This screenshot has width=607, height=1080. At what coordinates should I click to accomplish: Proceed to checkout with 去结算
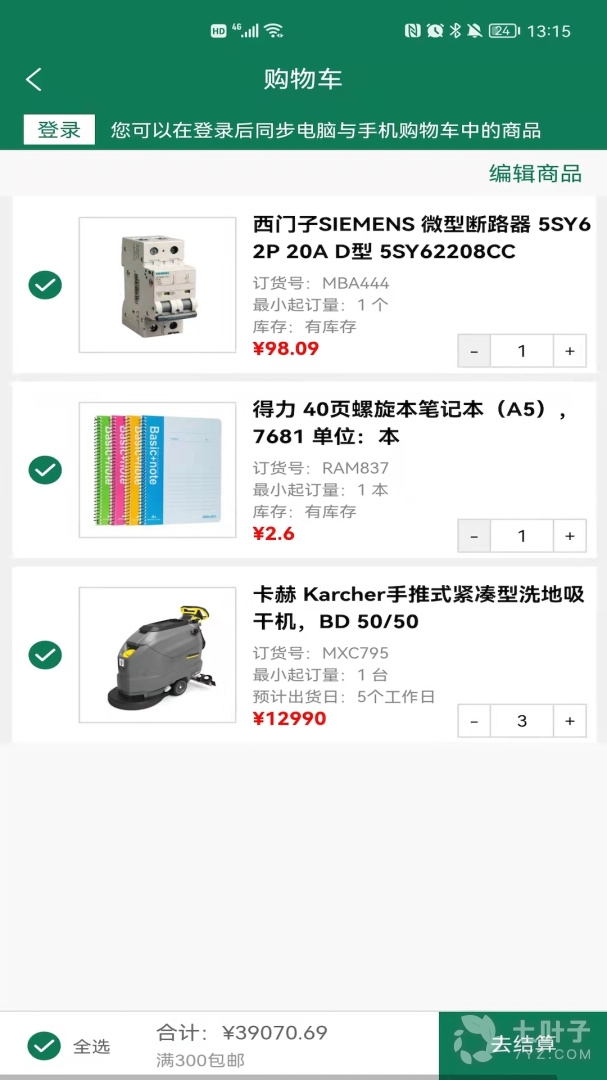click(522, 1046)
